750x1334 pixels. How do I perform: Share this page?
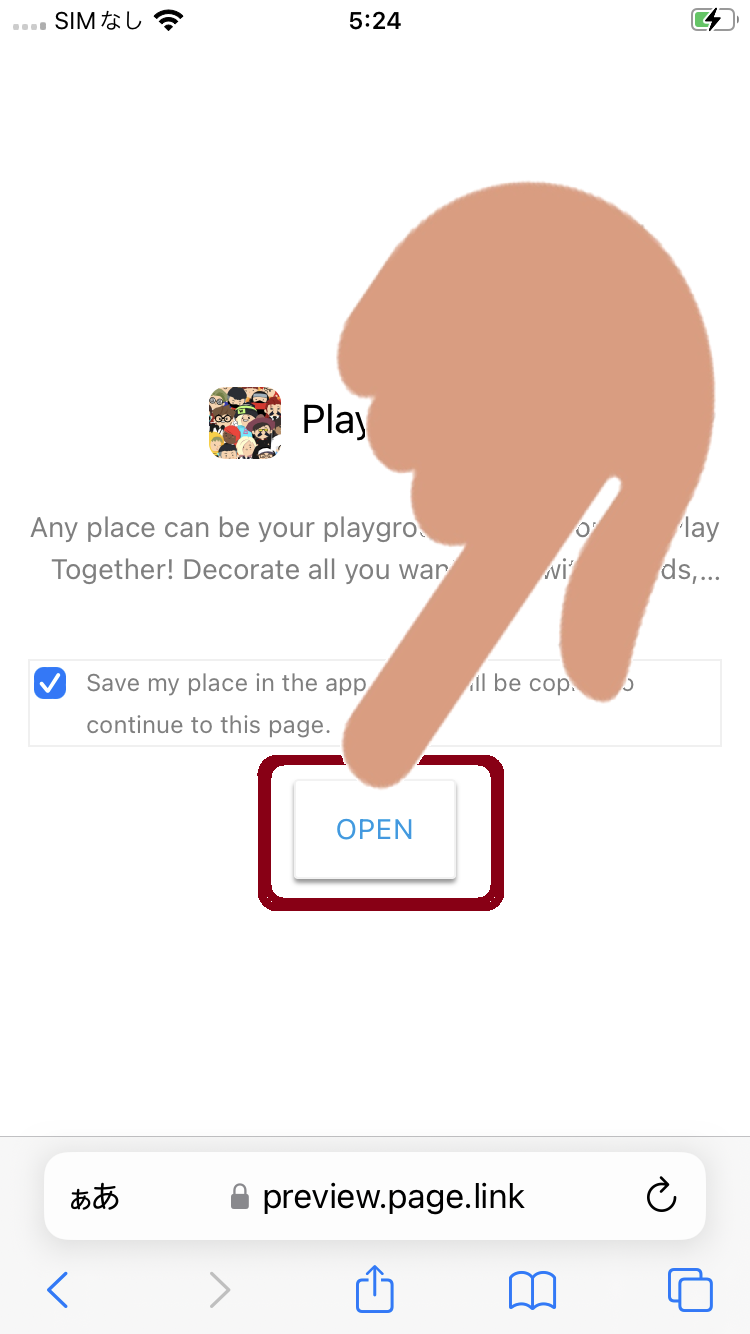coord(375,1289)
